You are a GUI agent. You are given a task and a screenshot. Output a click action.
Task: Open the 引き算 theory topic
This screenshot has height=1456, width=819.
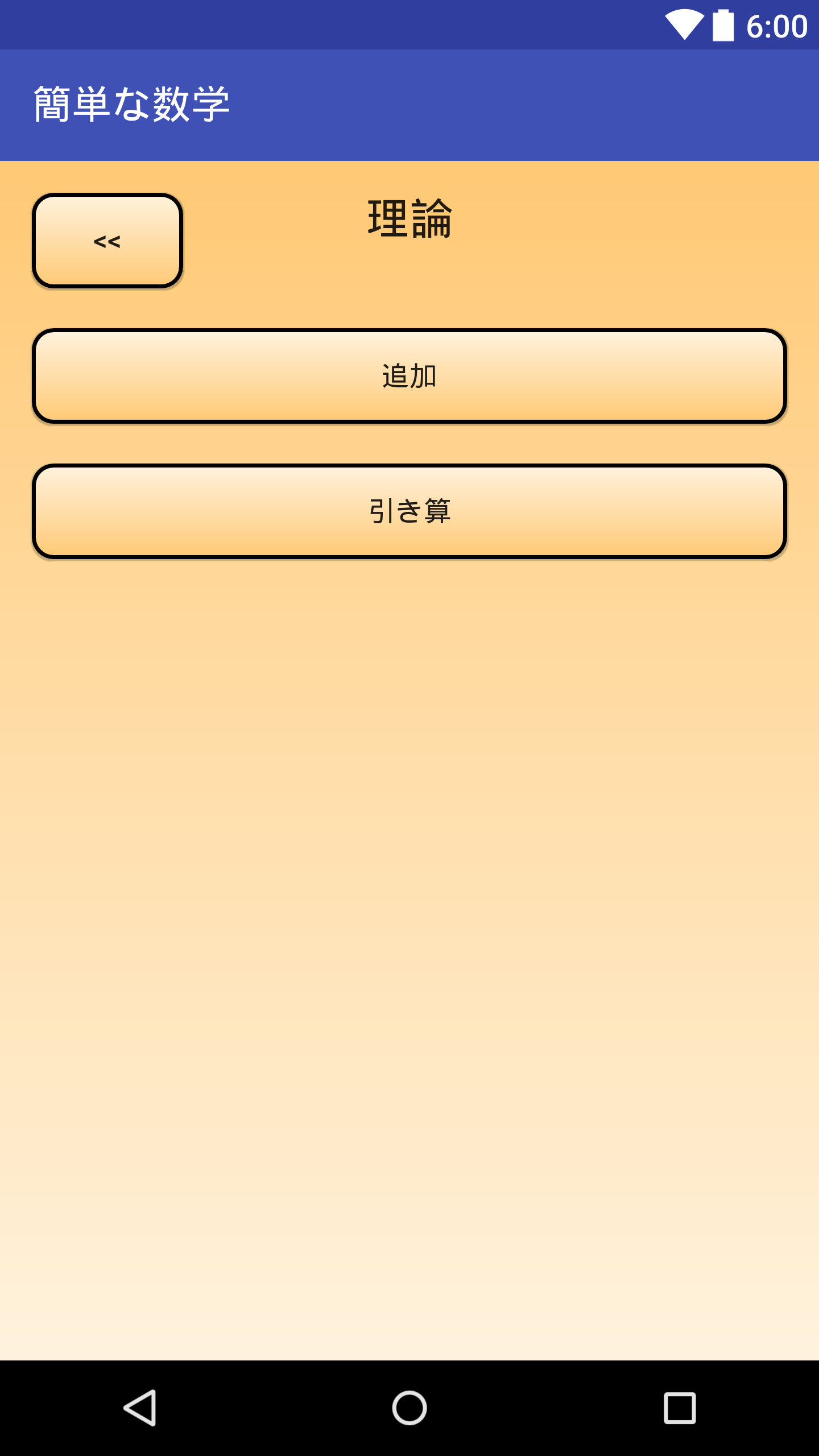409,511
